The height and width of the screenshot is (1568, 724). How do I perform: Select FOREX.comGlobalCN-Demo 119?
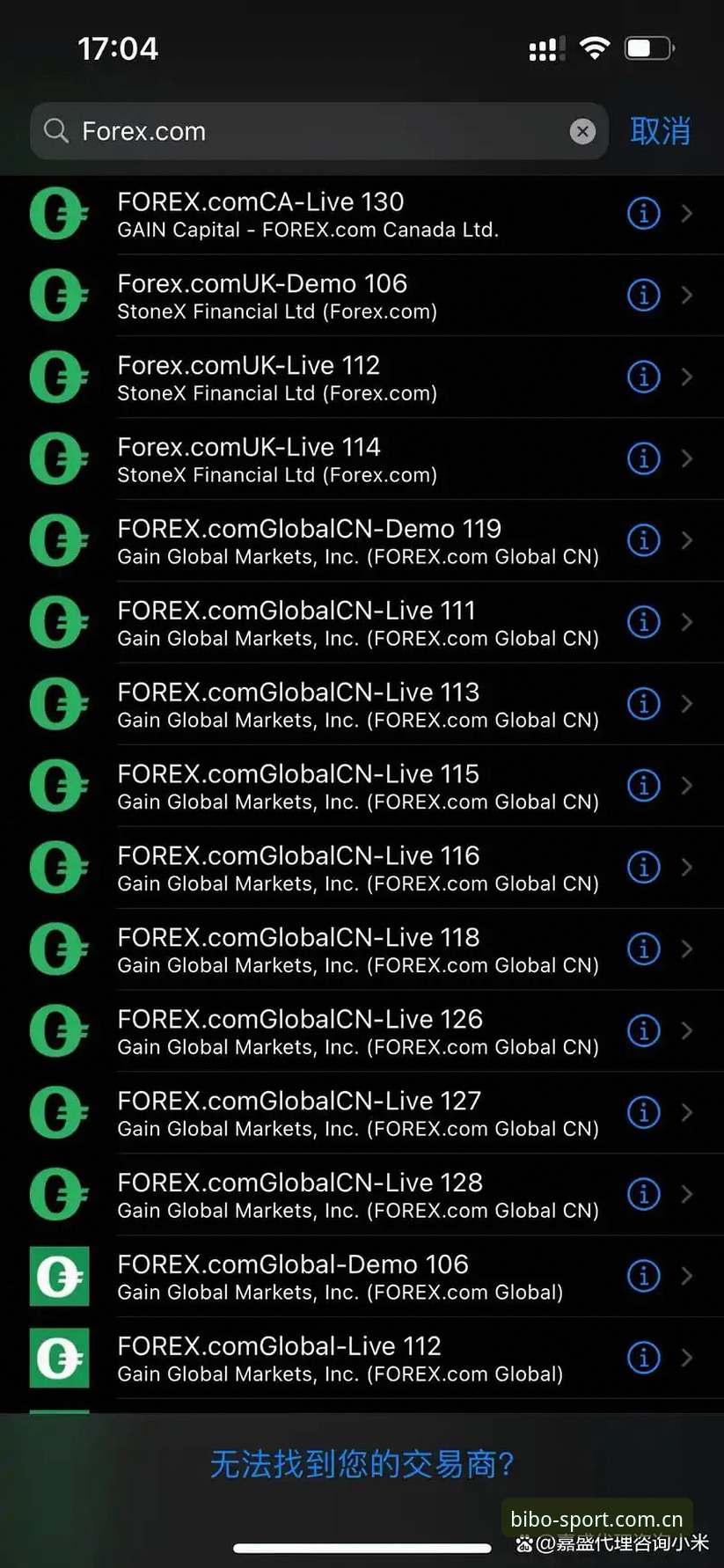click(362, 541)
